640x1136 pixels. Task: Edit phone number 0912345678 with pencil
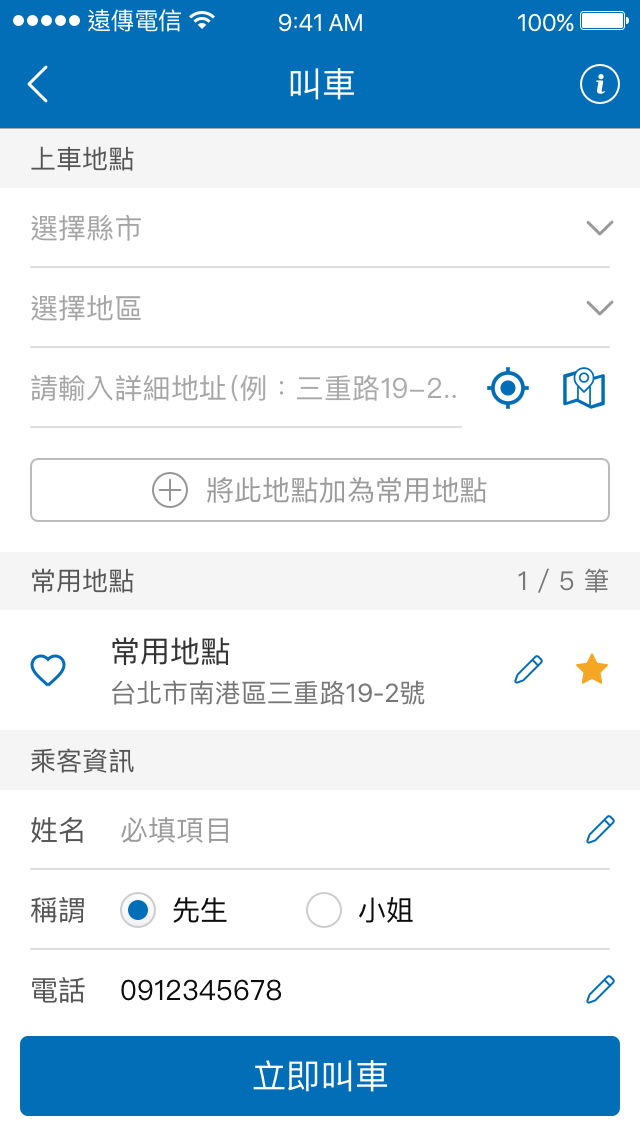(600, 990)
